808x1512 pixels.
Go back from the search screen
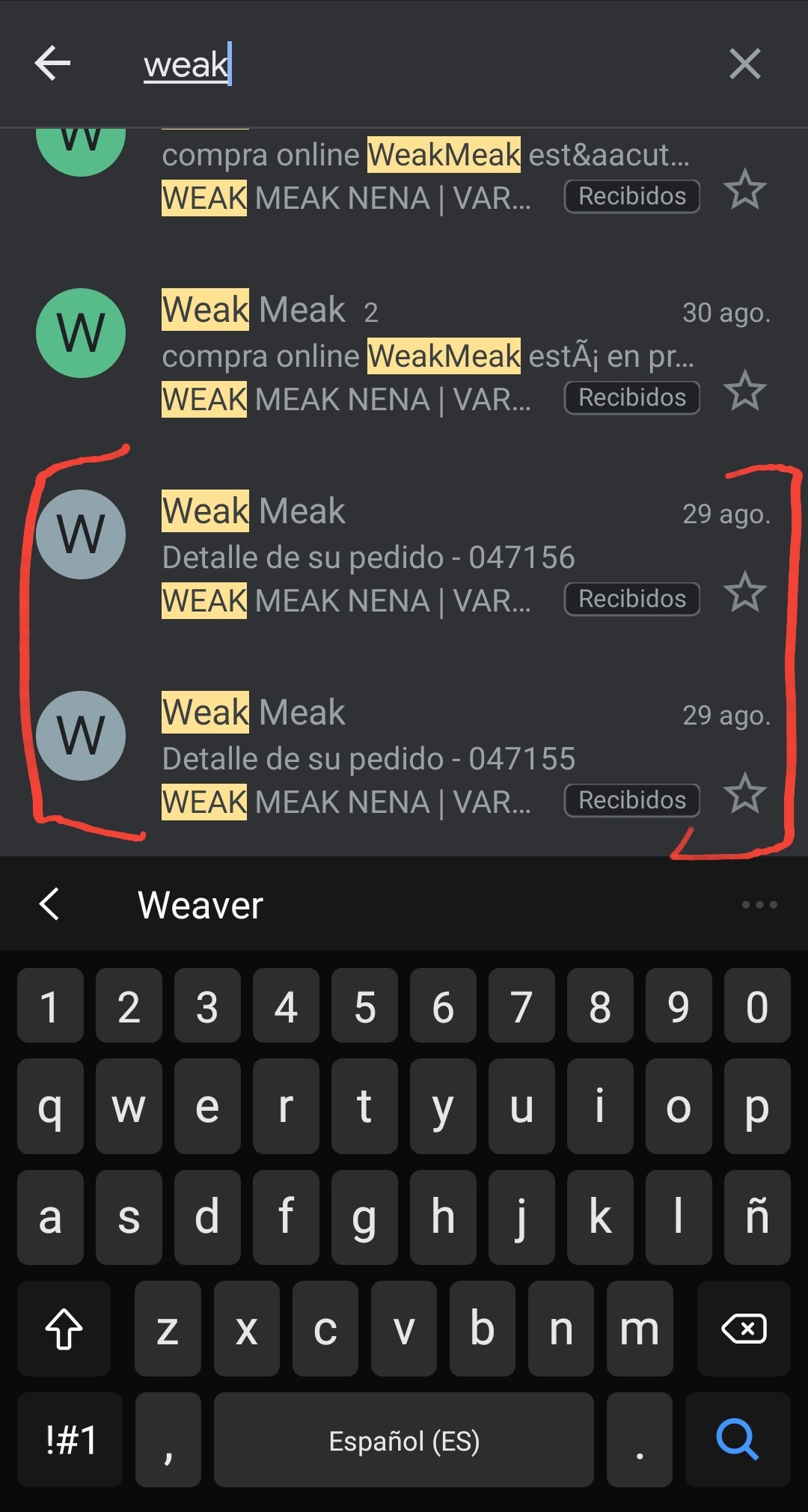point(52,63)
